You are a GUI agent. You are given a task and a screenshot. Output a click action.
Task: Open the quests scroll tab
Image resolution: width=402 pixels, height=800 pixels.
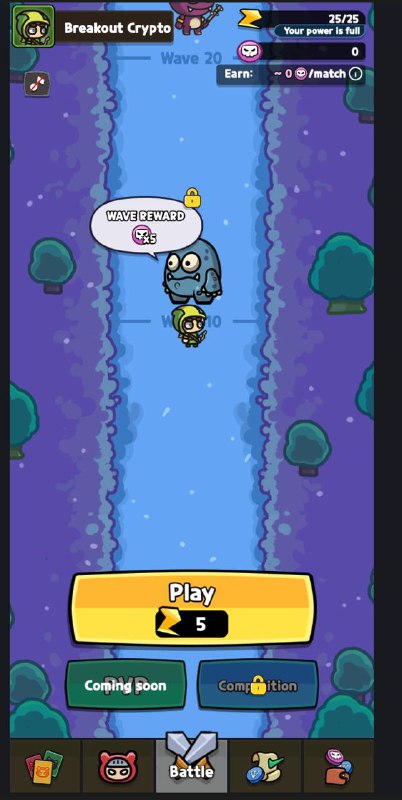(265, 766)
